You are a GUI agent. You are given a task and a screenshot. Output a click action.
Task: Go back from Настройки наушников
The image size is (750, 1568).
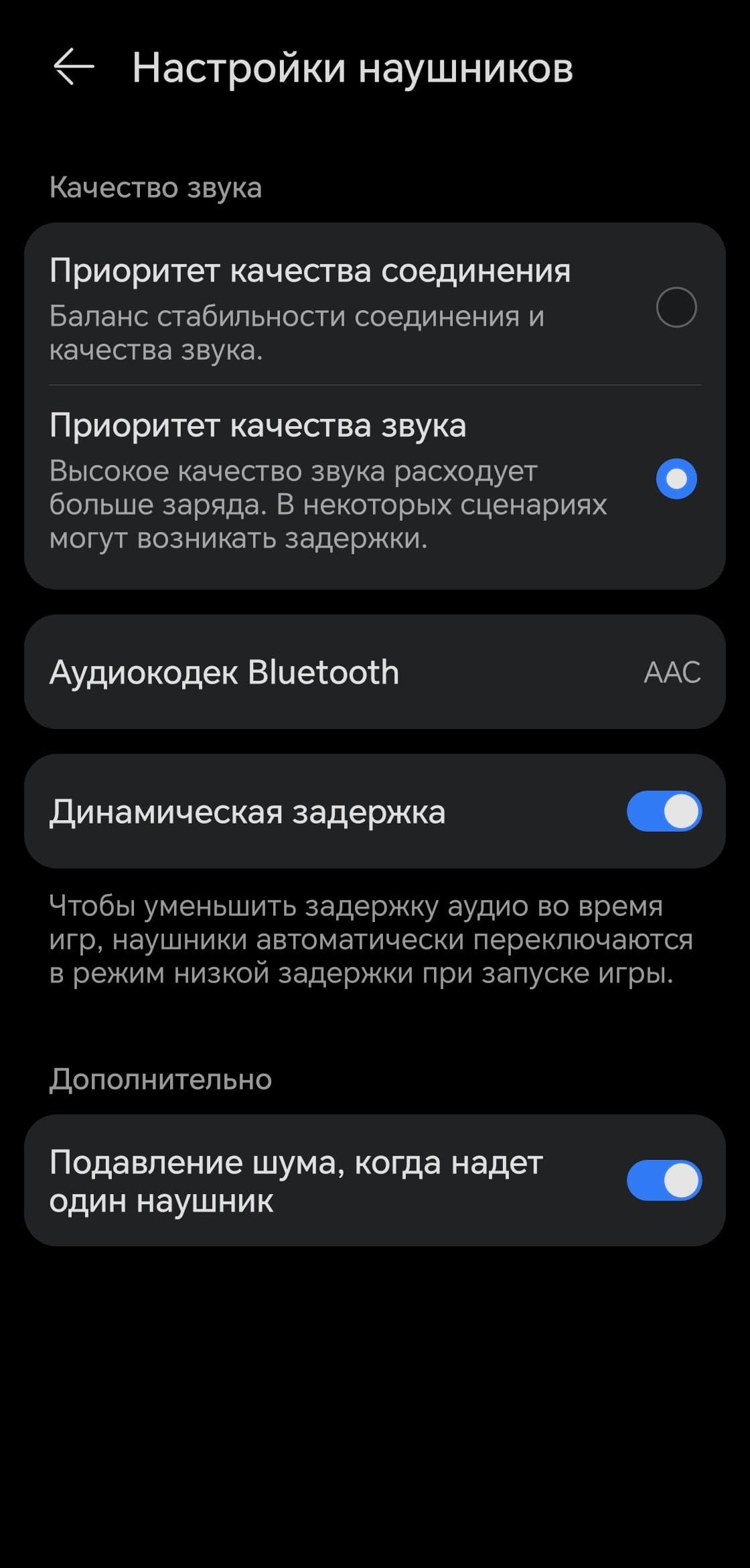(74, 68)
